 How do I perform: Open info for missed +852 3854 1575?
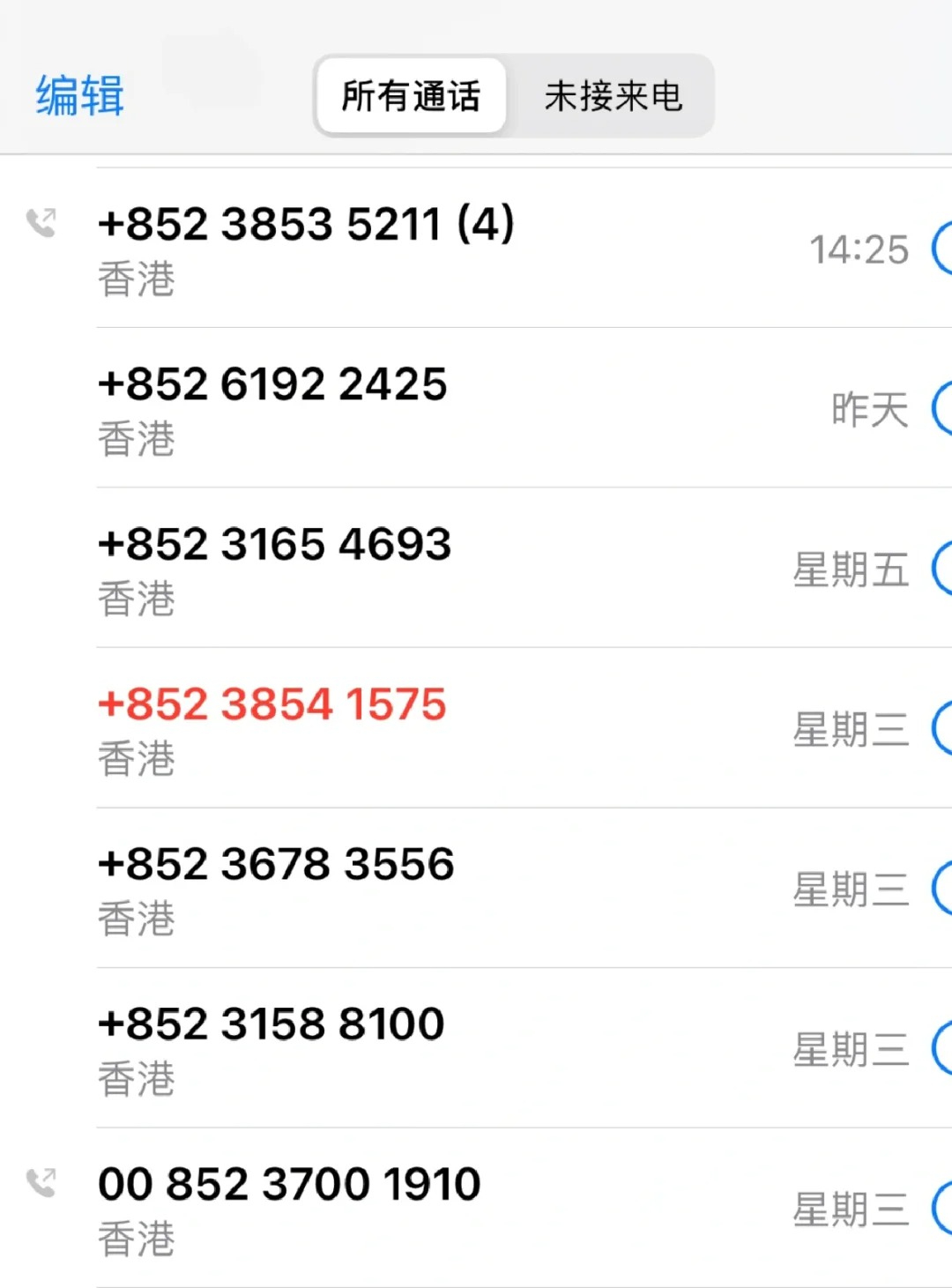click(x=941, y=729)
